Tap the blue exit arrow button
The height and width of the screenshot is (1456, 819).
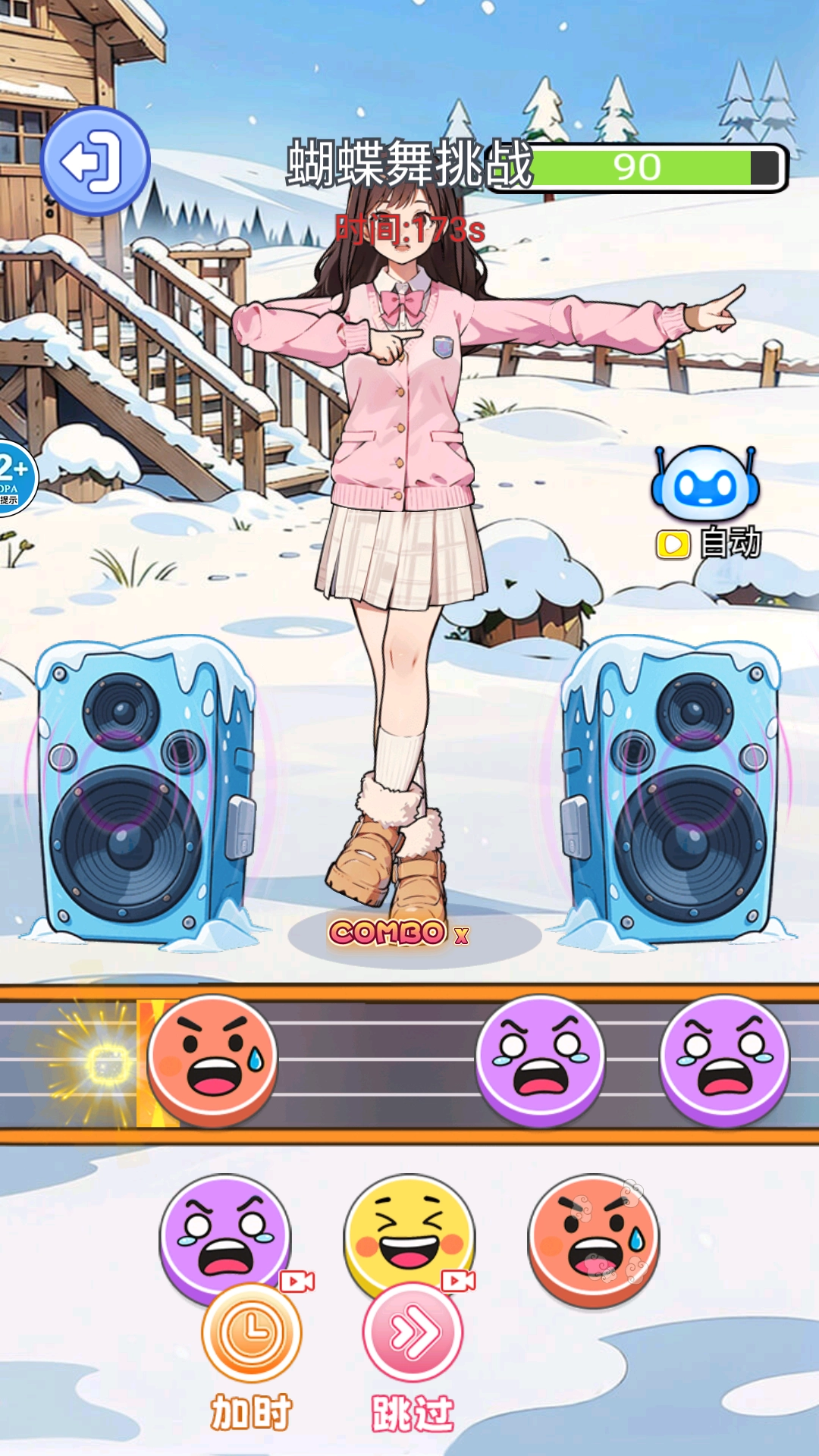(95, 161)
